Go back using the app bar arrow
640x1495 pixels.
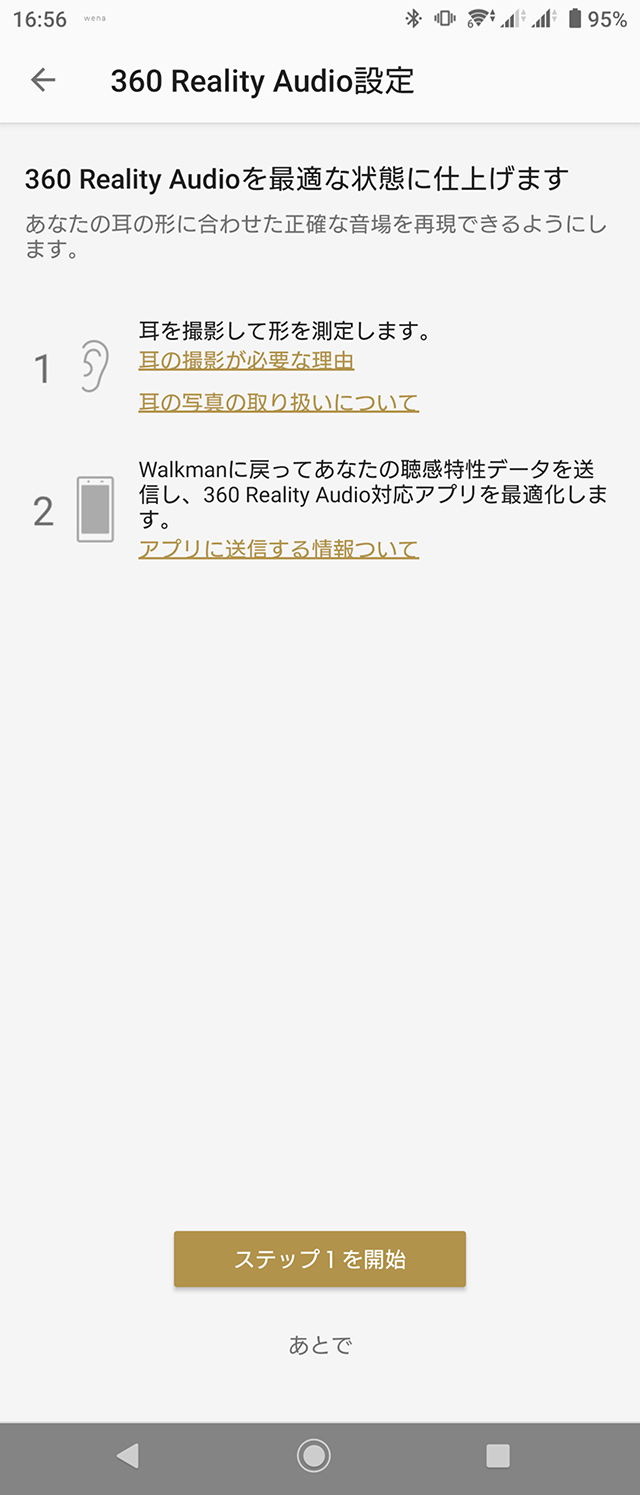43,80
